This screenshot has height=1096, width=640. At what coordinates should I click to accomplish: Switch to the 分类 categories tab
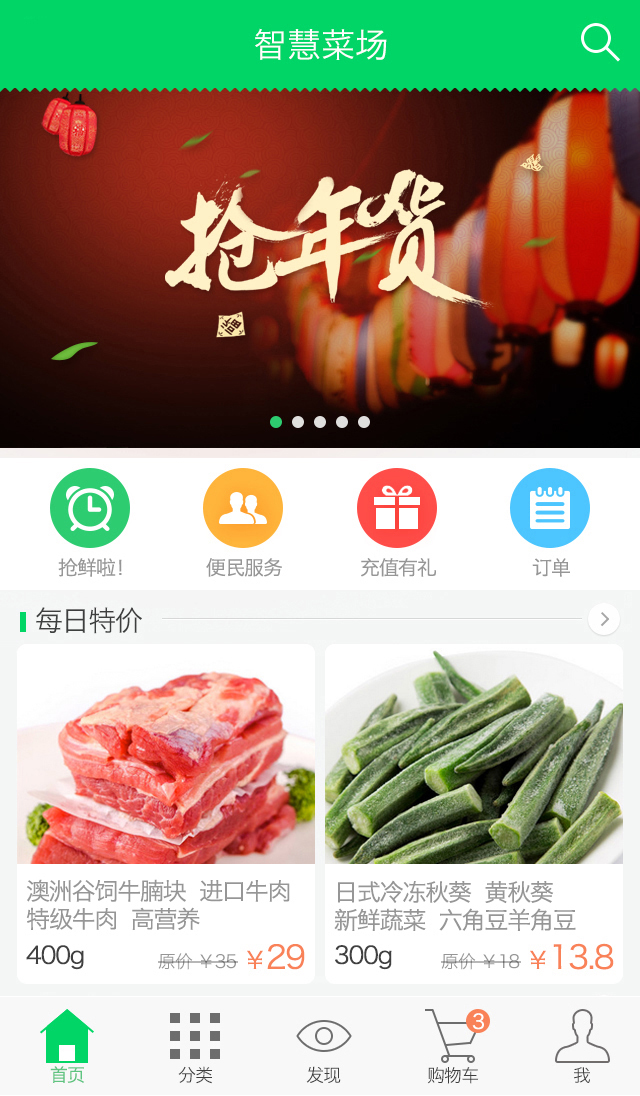195,1047
